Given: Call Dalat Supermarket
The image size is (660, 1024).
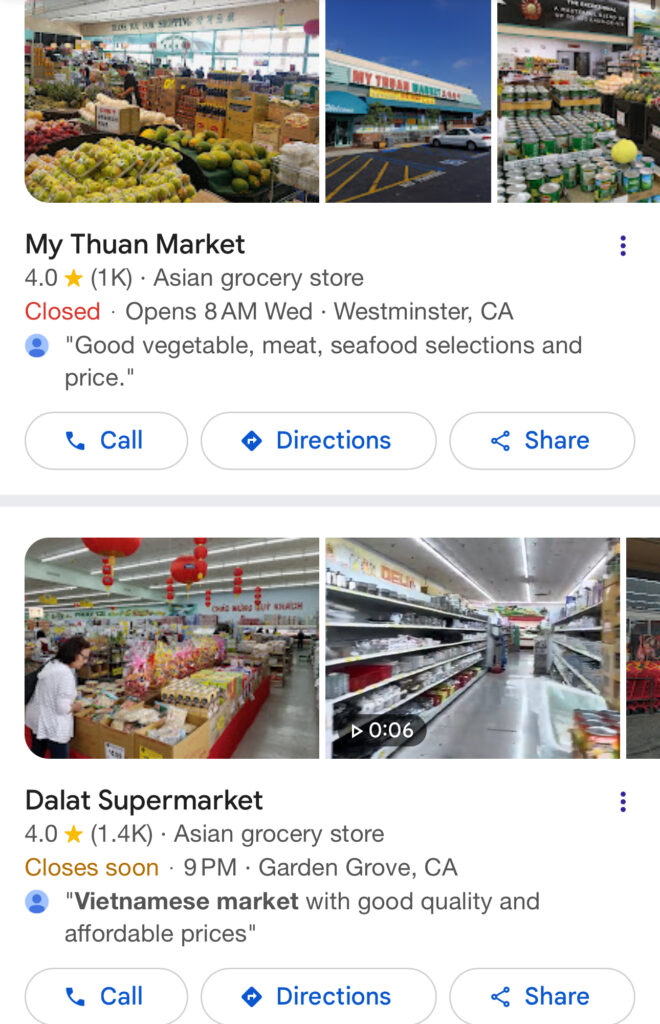Looking at the screenshot, I should 106,996.
